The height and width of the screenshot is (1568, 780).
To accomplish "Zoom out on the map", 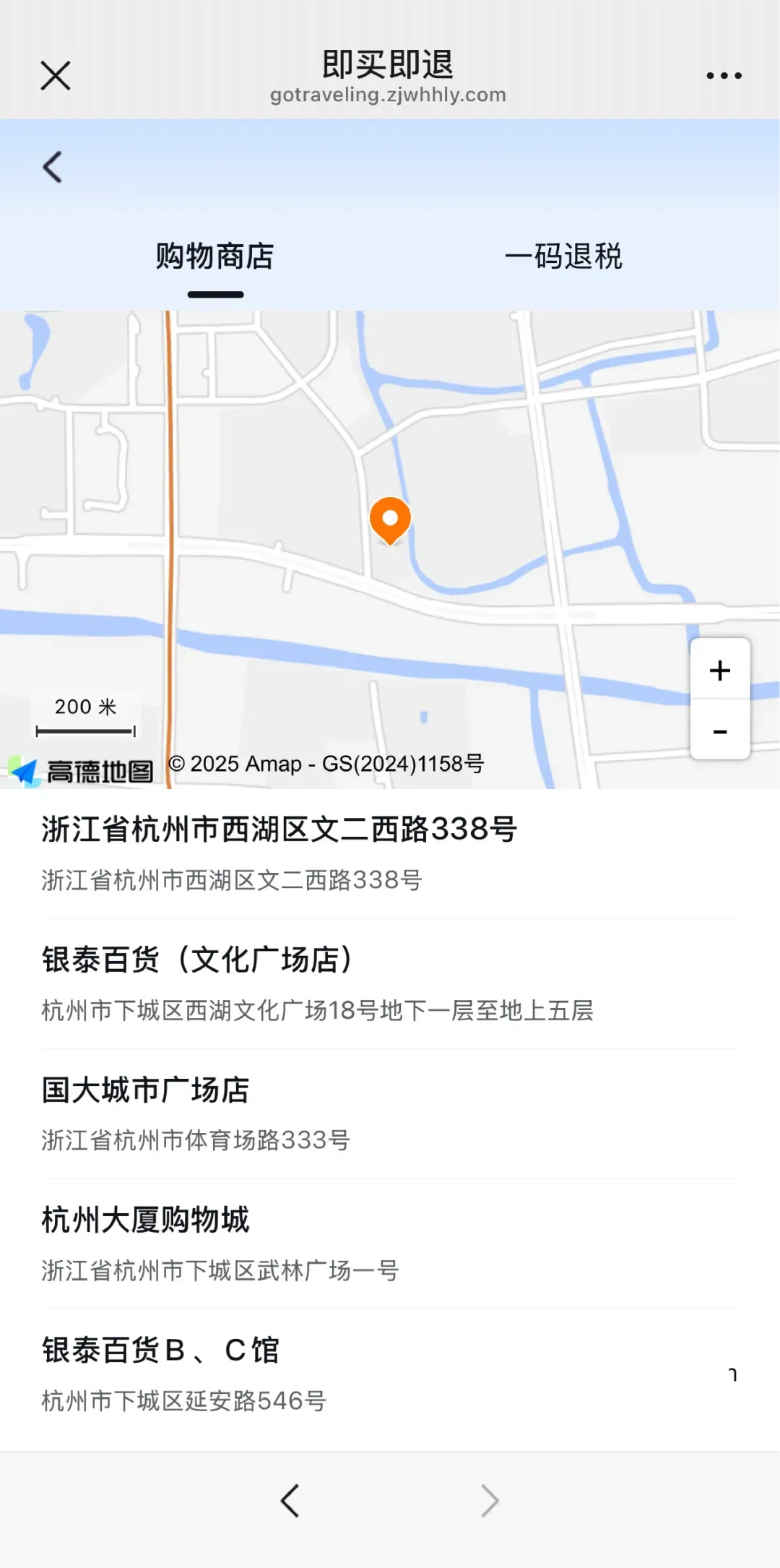I will click(720, 731).
